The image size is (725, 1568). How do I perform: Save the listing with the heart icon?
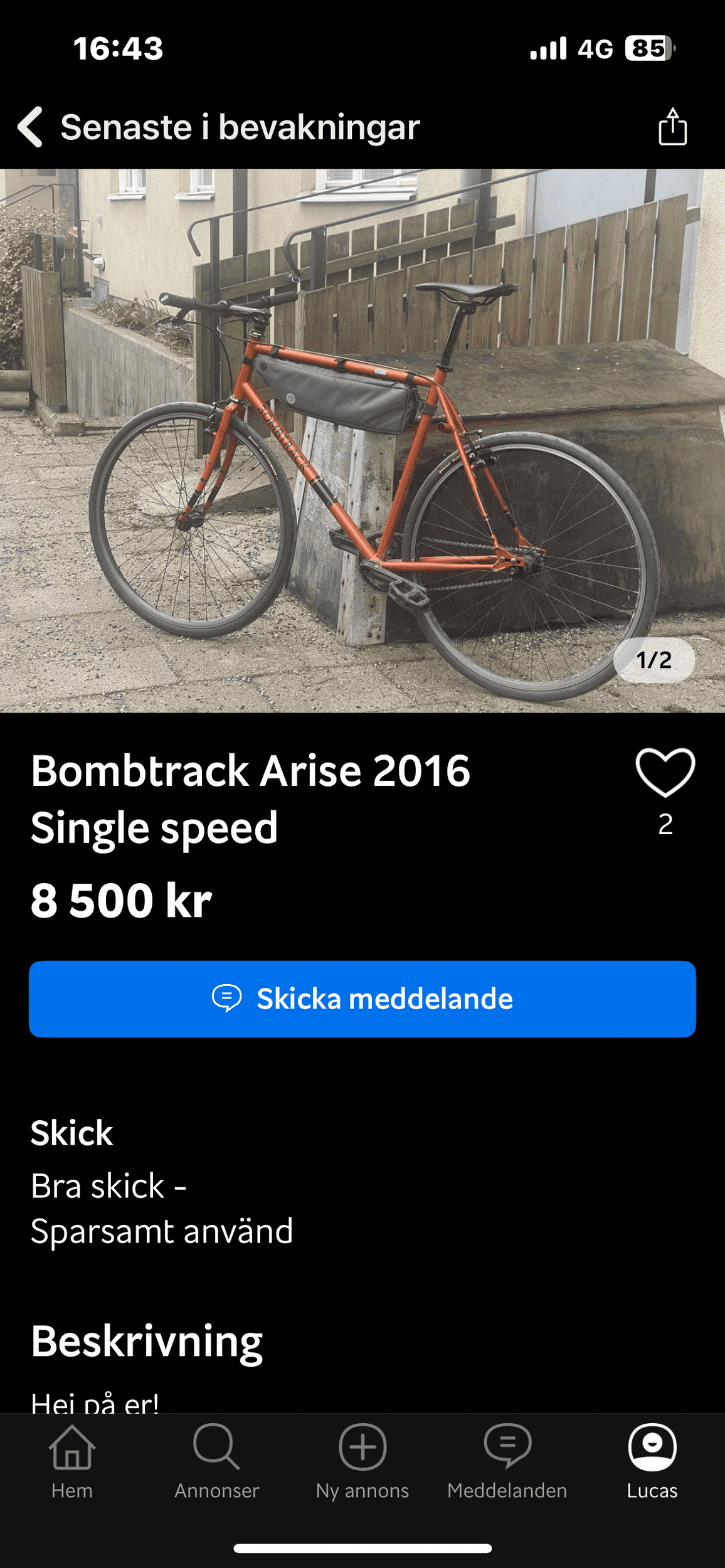tap(665, 773)
